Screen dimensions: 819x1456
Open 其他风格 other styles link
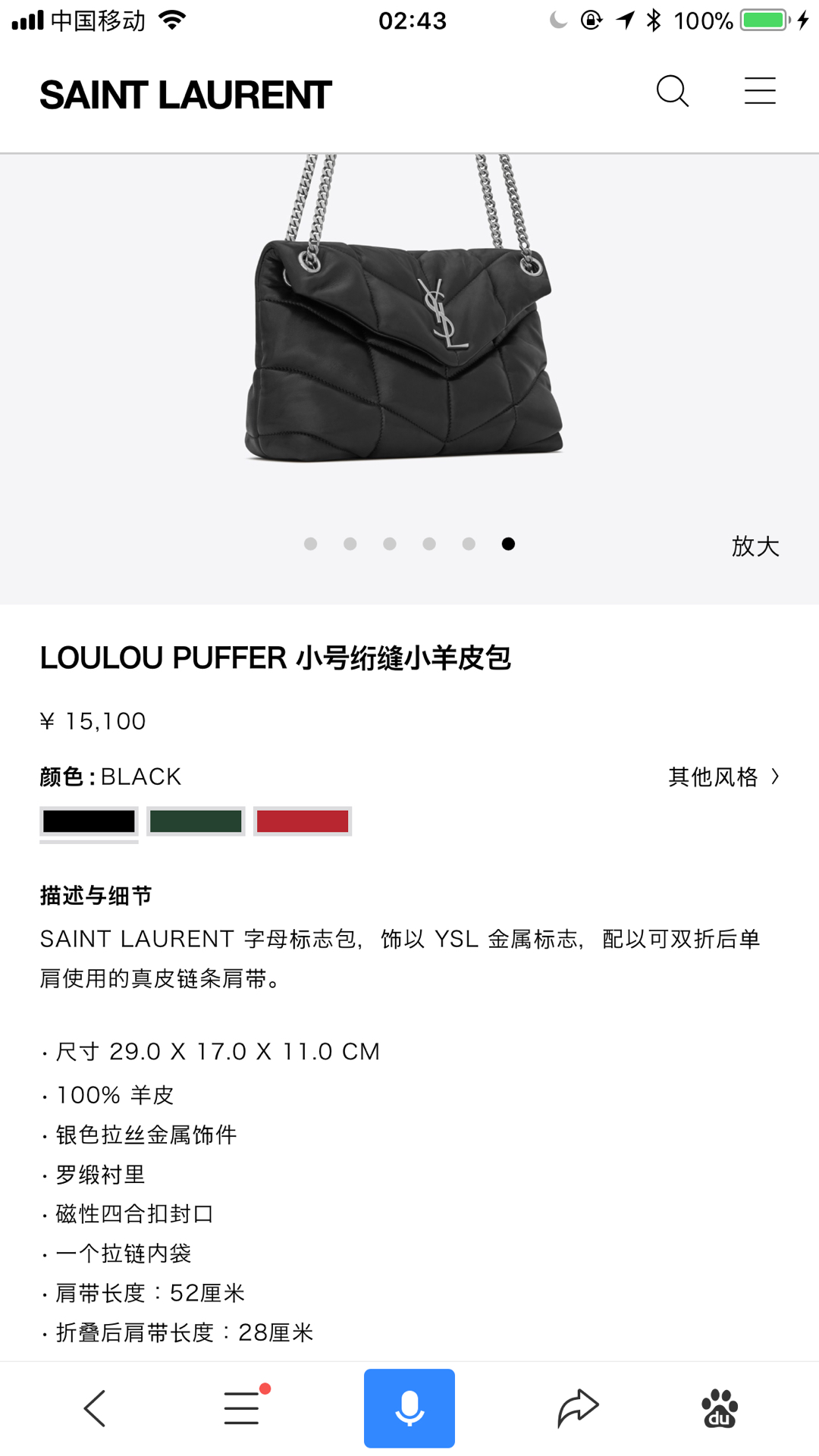(723, 777)
